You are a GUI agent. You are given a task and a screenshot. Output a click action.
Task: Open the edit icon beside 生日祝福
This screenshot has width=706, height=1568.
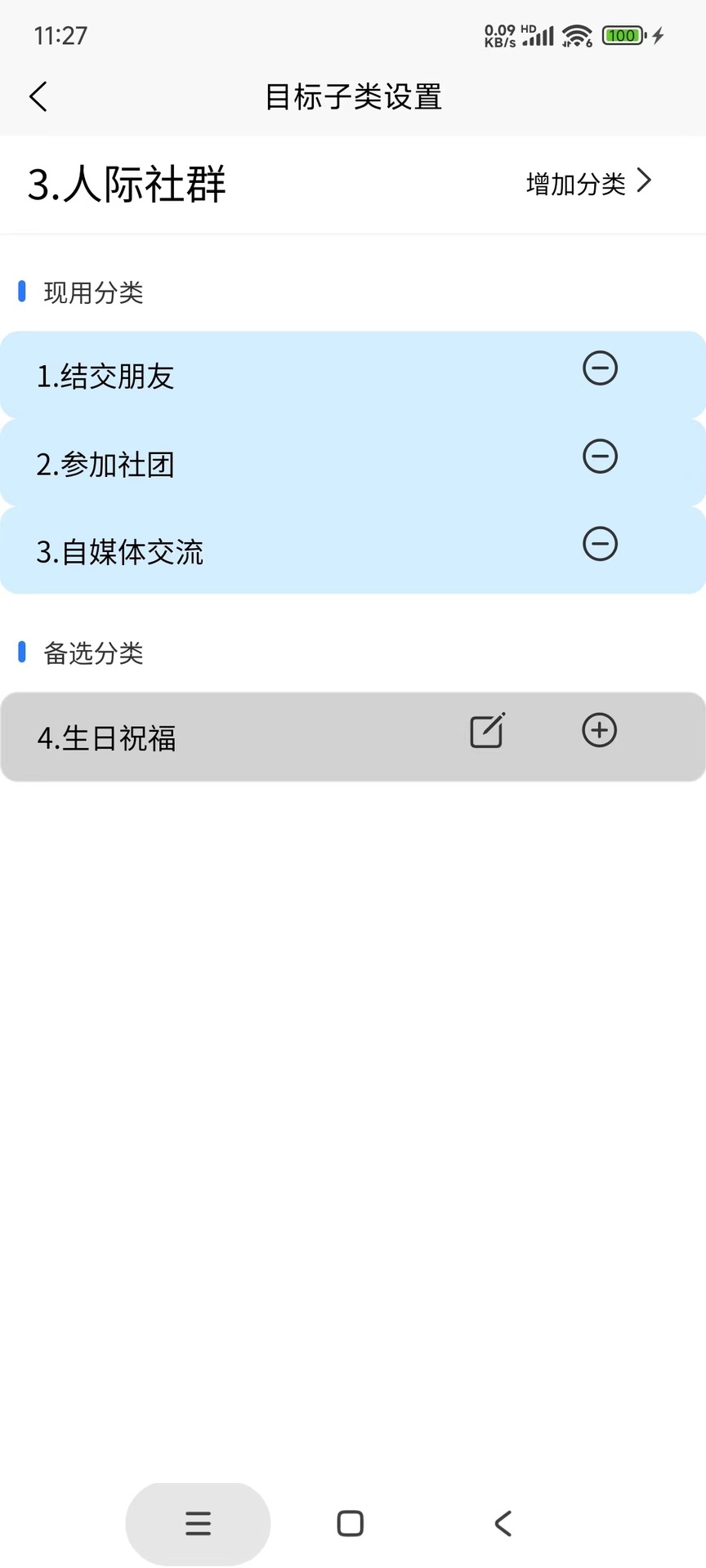pyautogui.click(x=486, y=731)
